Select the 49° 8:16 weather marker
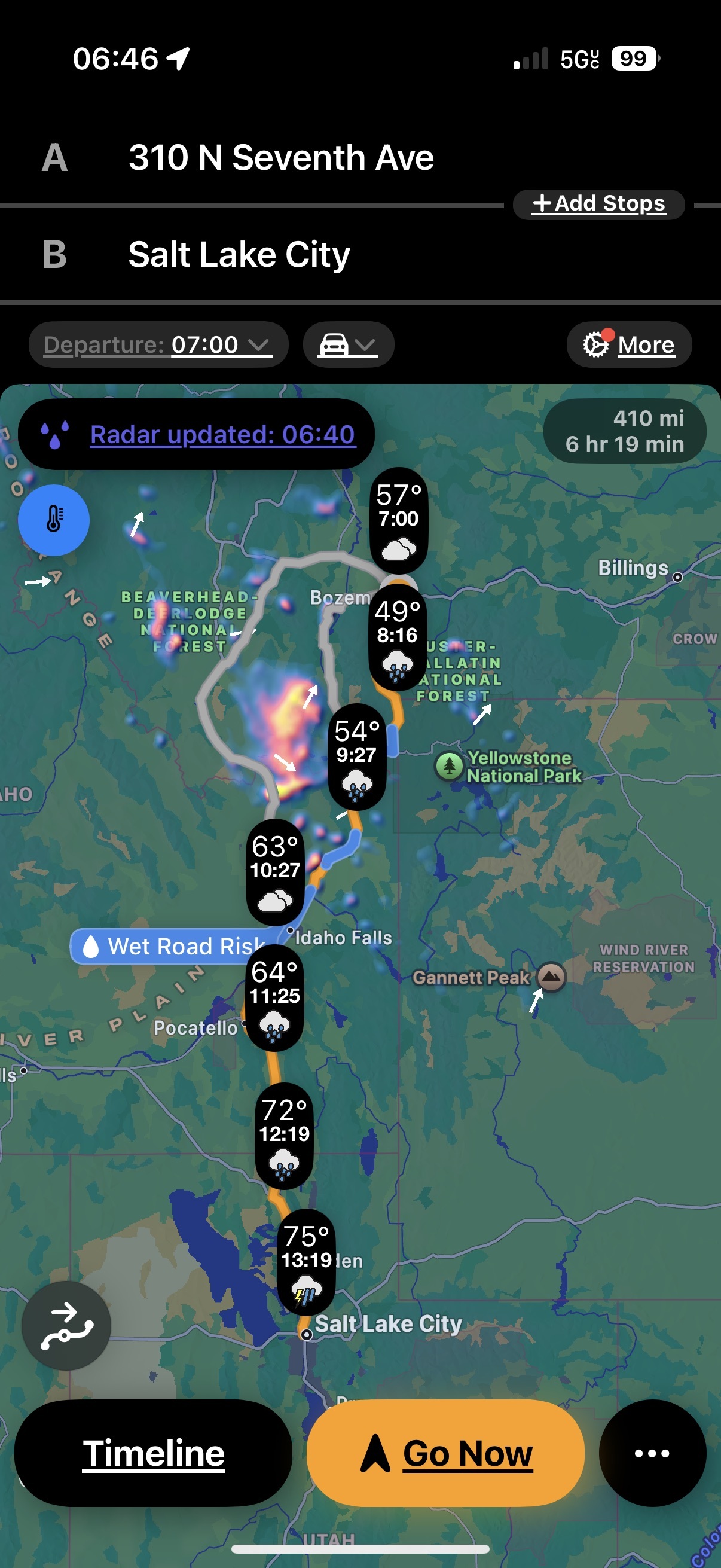Image resolution: width=721 pixels, height=1568 pixels. (x=398, y=637)
